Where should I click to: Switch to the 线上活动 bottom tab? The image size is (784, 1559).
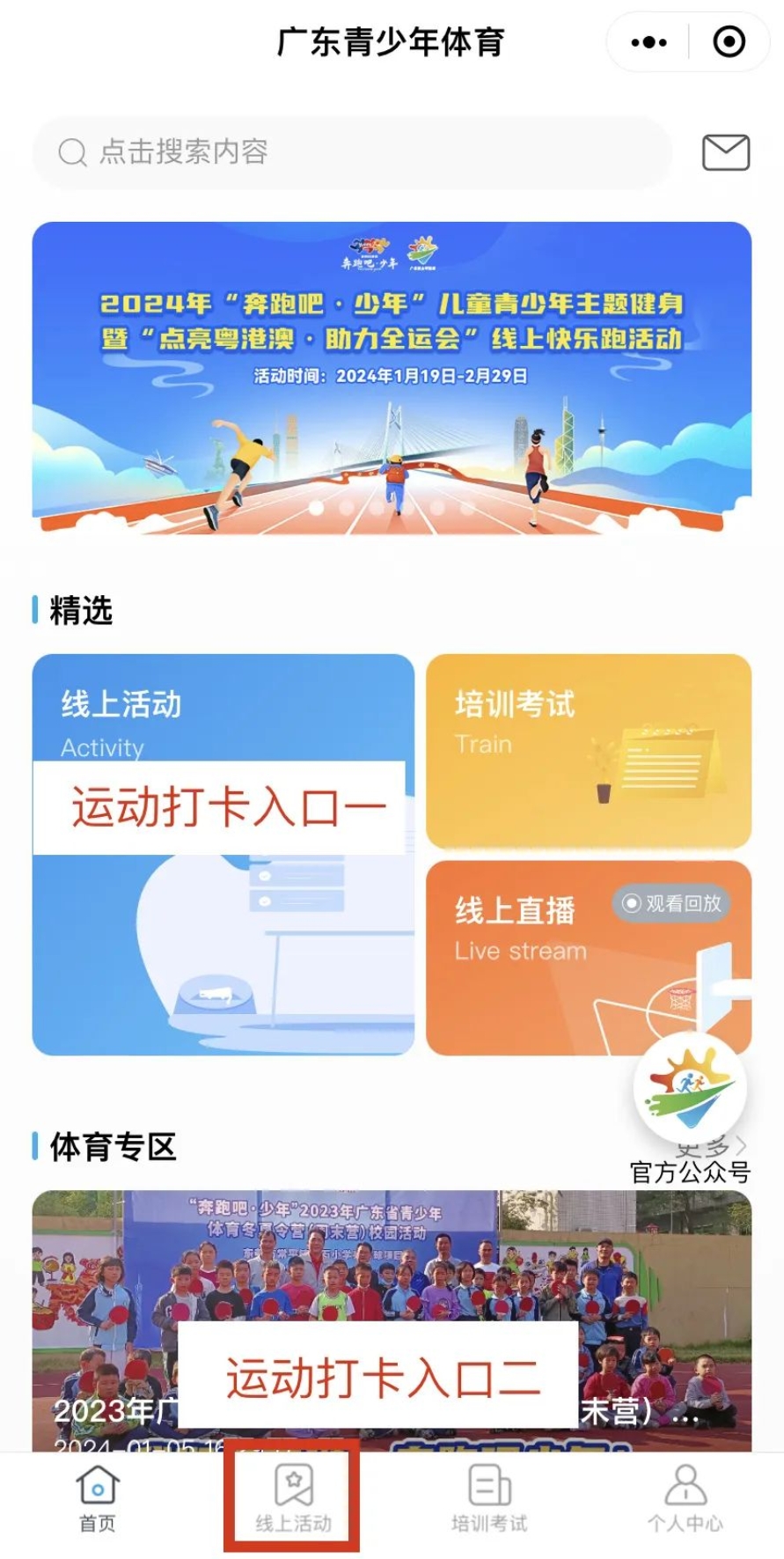[x=293, y=1498]
